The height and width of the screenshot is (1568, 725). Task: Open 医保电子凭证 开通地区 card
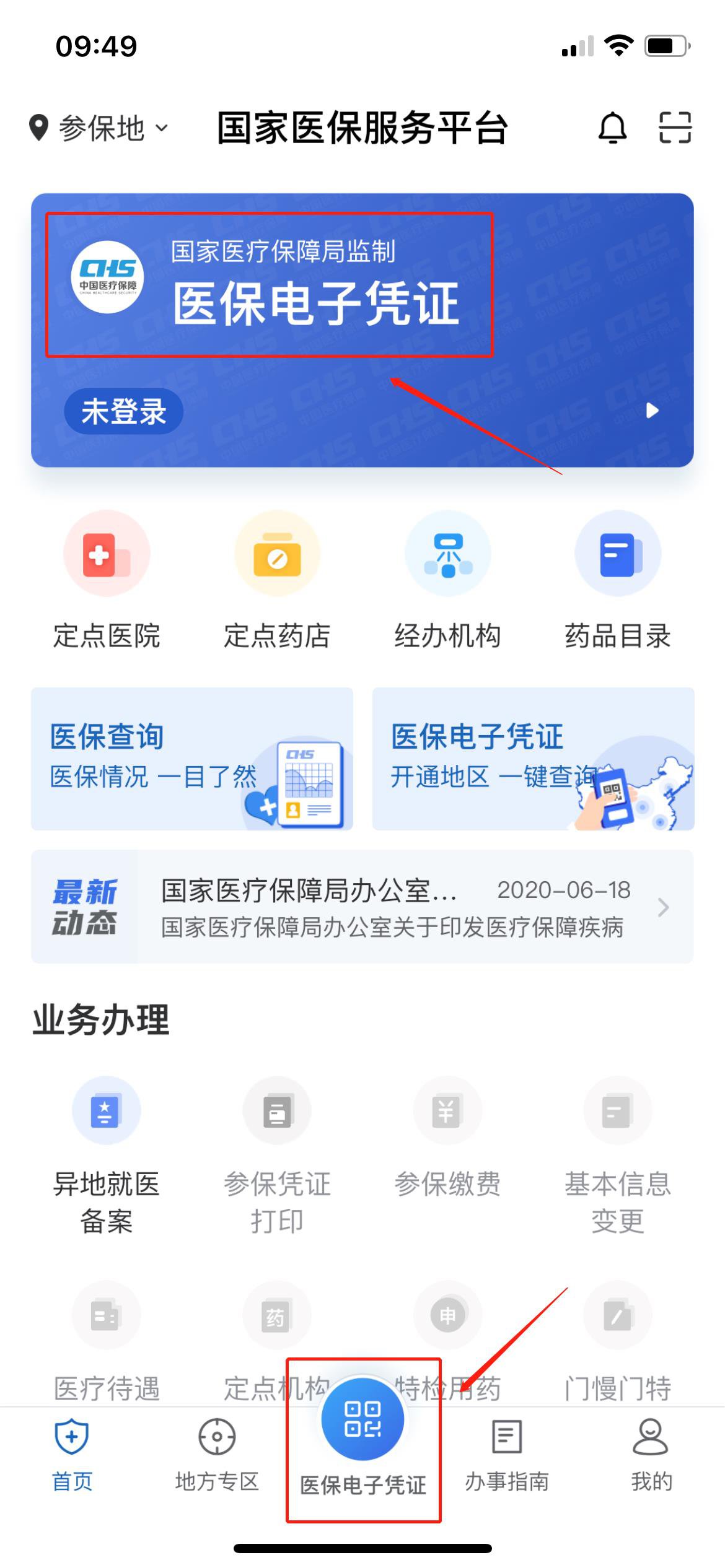pyautogui.click(x=533, y=758)
